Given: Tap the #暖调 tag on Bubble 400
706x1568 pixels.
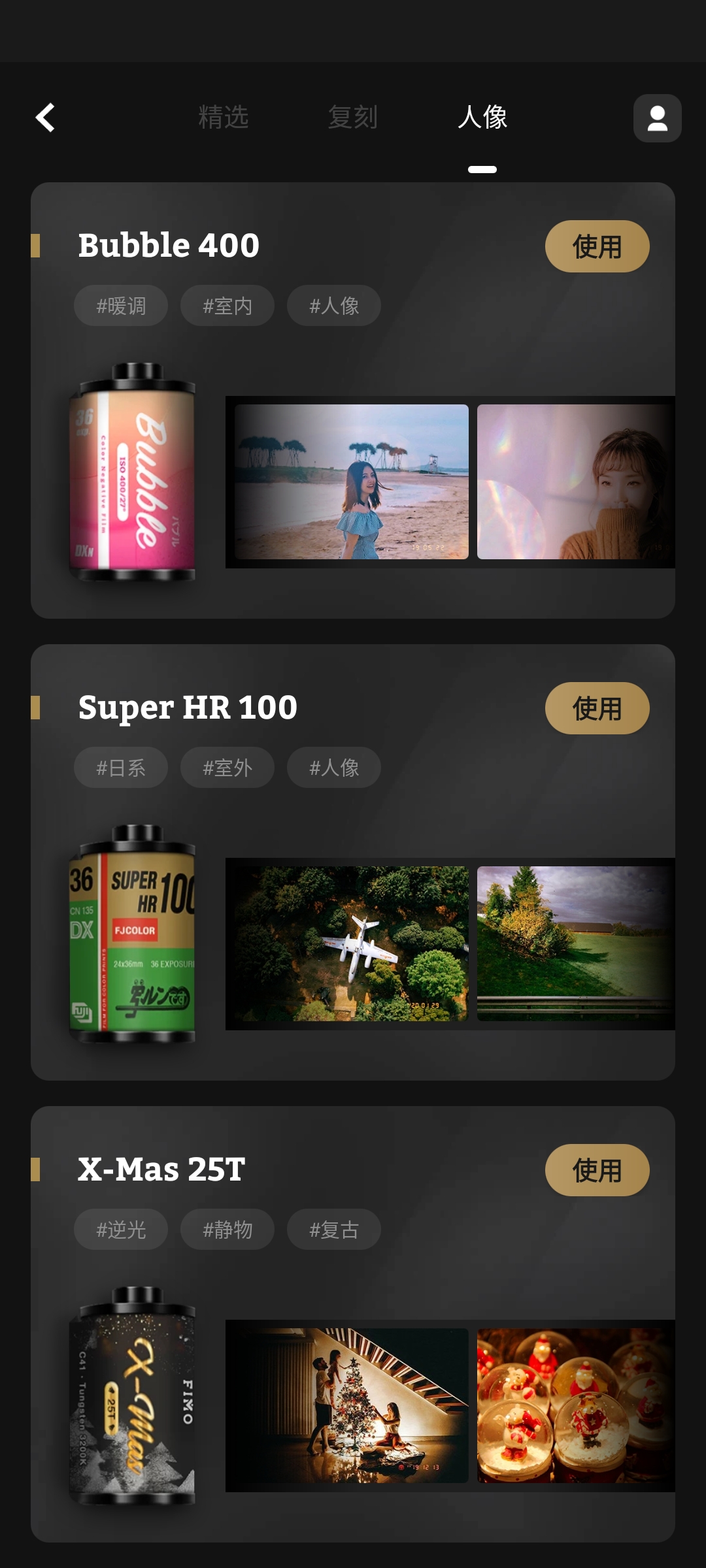Looking at the screenshot, I should pos(121,306).
